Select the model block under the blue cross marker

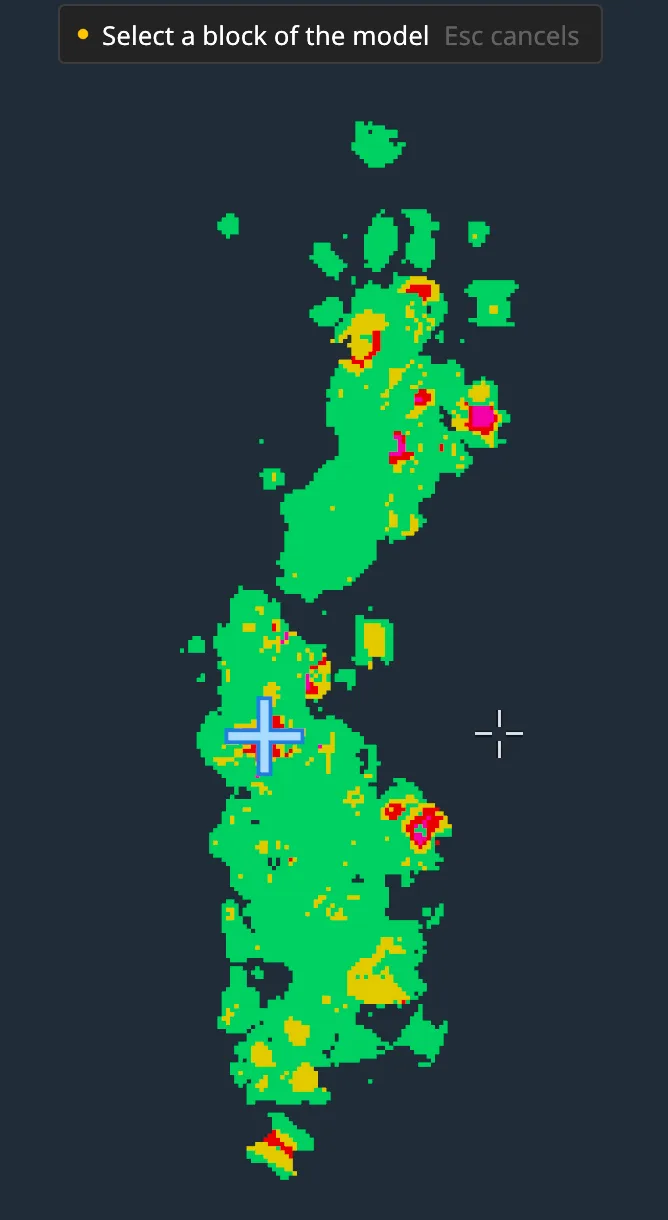tap(264, 737)
